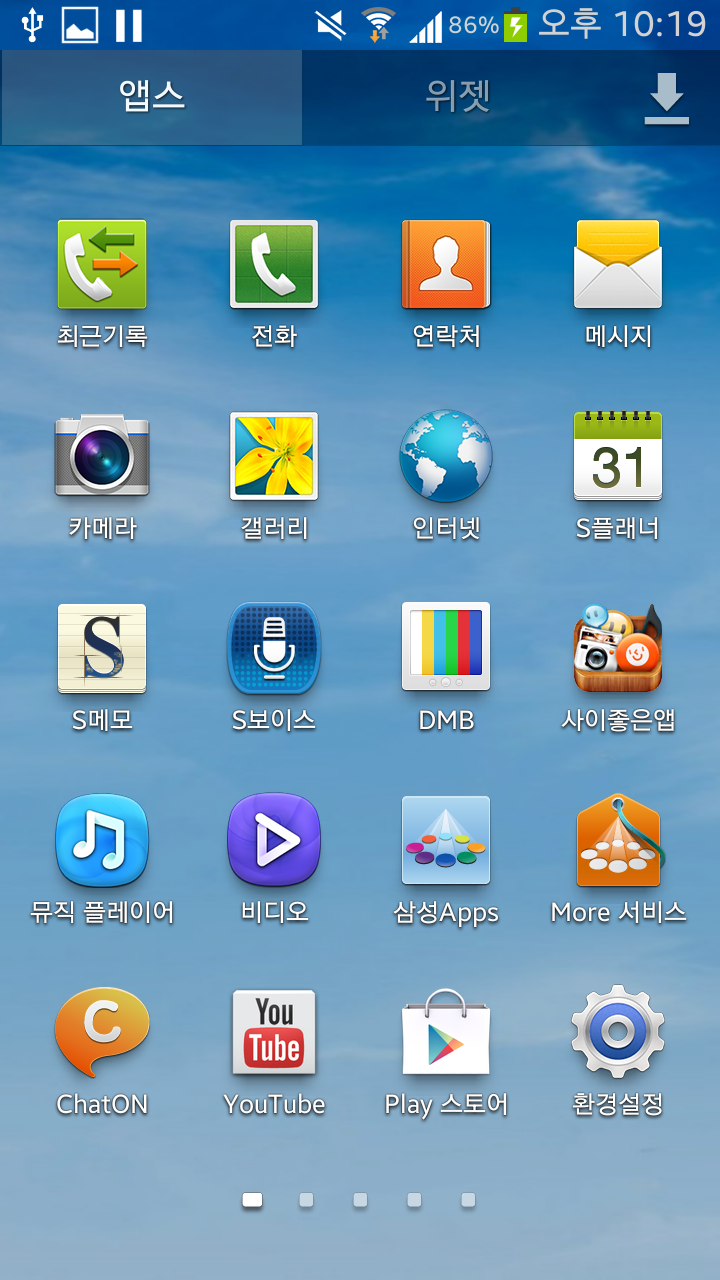Open the S메모 app
720x1280 pixels.
pyautogui.click(x=102, y=649)
